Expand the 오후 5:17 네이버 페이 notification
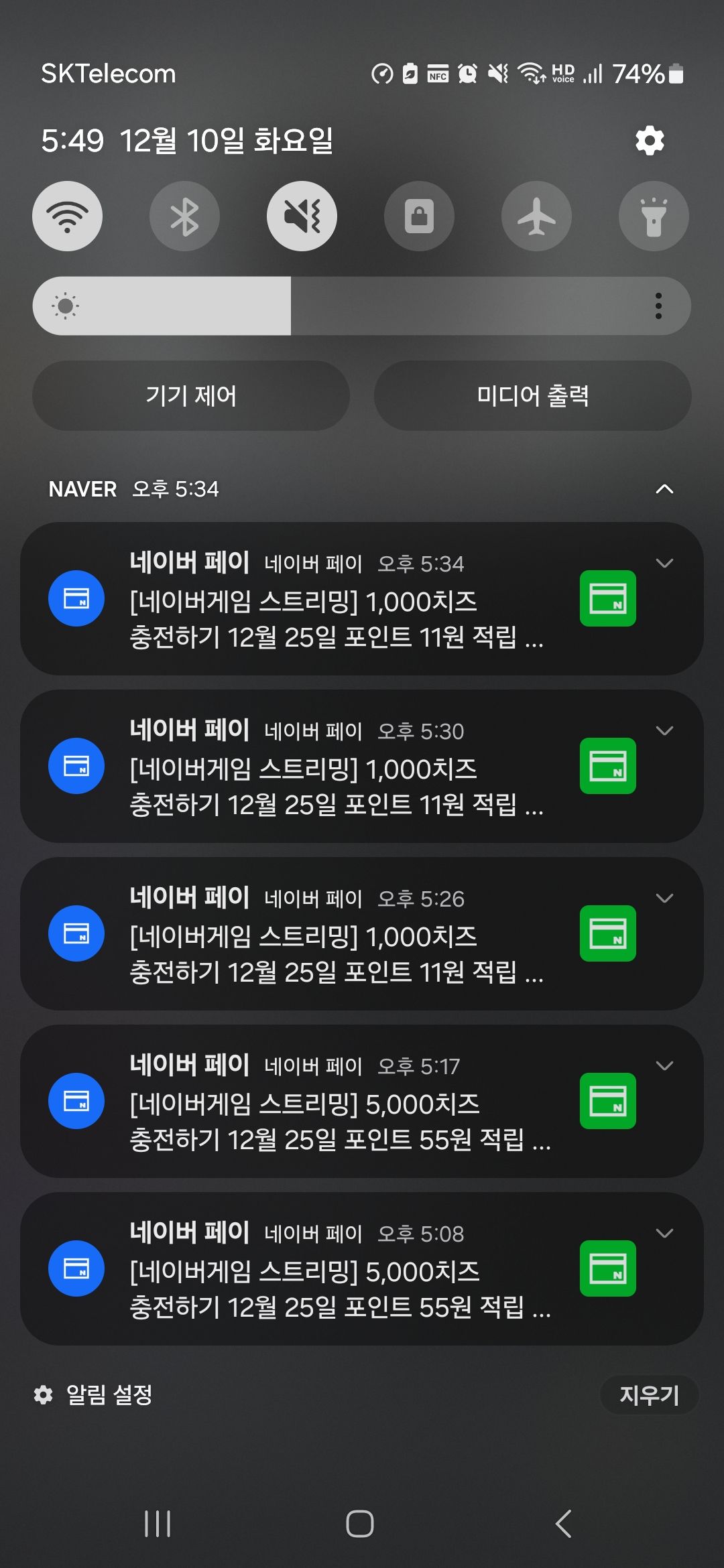The width and height of the screenshot is (724, 1568). coord(664,1065)
